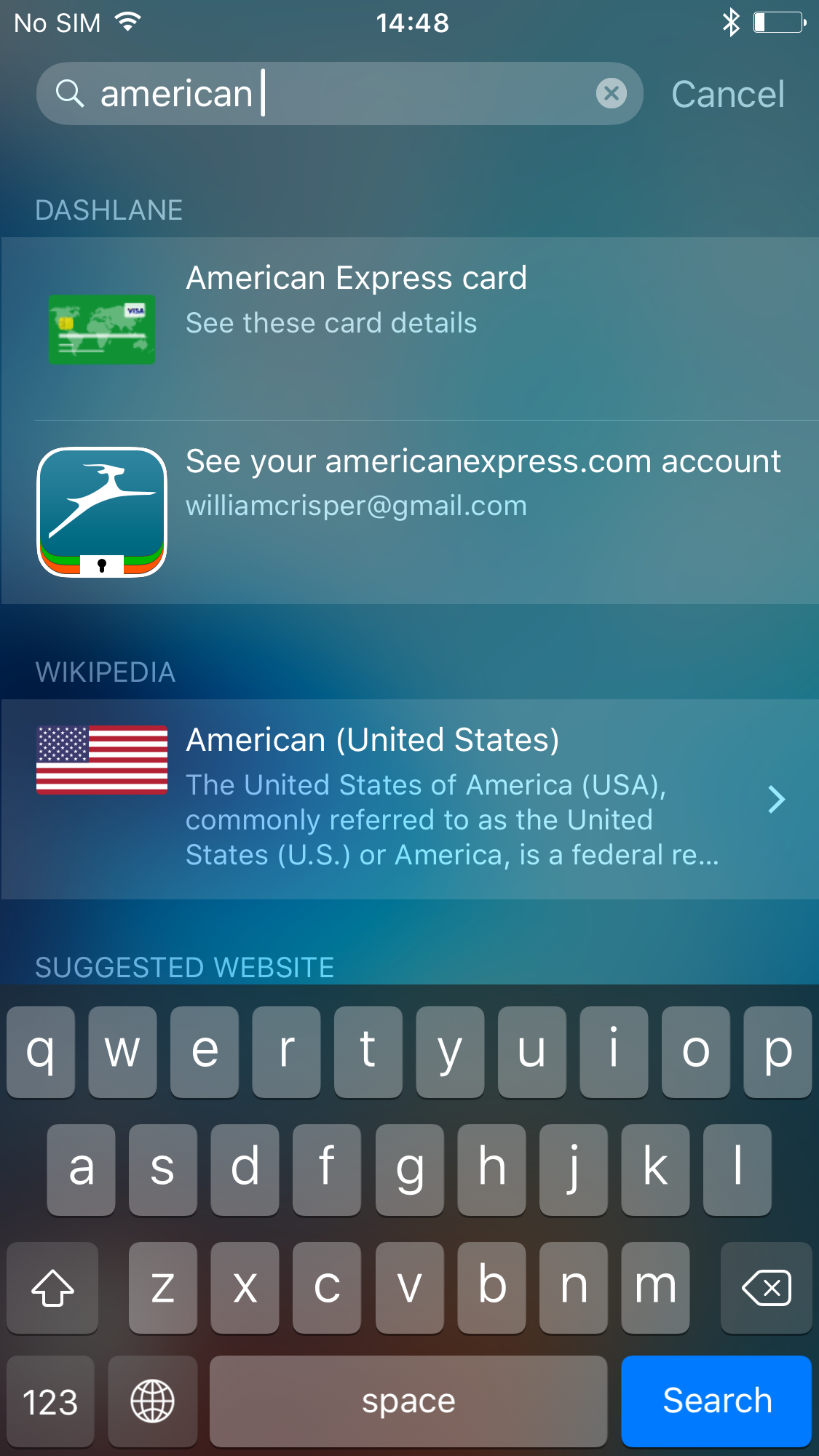Clear the search text field
Viewport: 819px width, 1456px height.
coord(611,94)
